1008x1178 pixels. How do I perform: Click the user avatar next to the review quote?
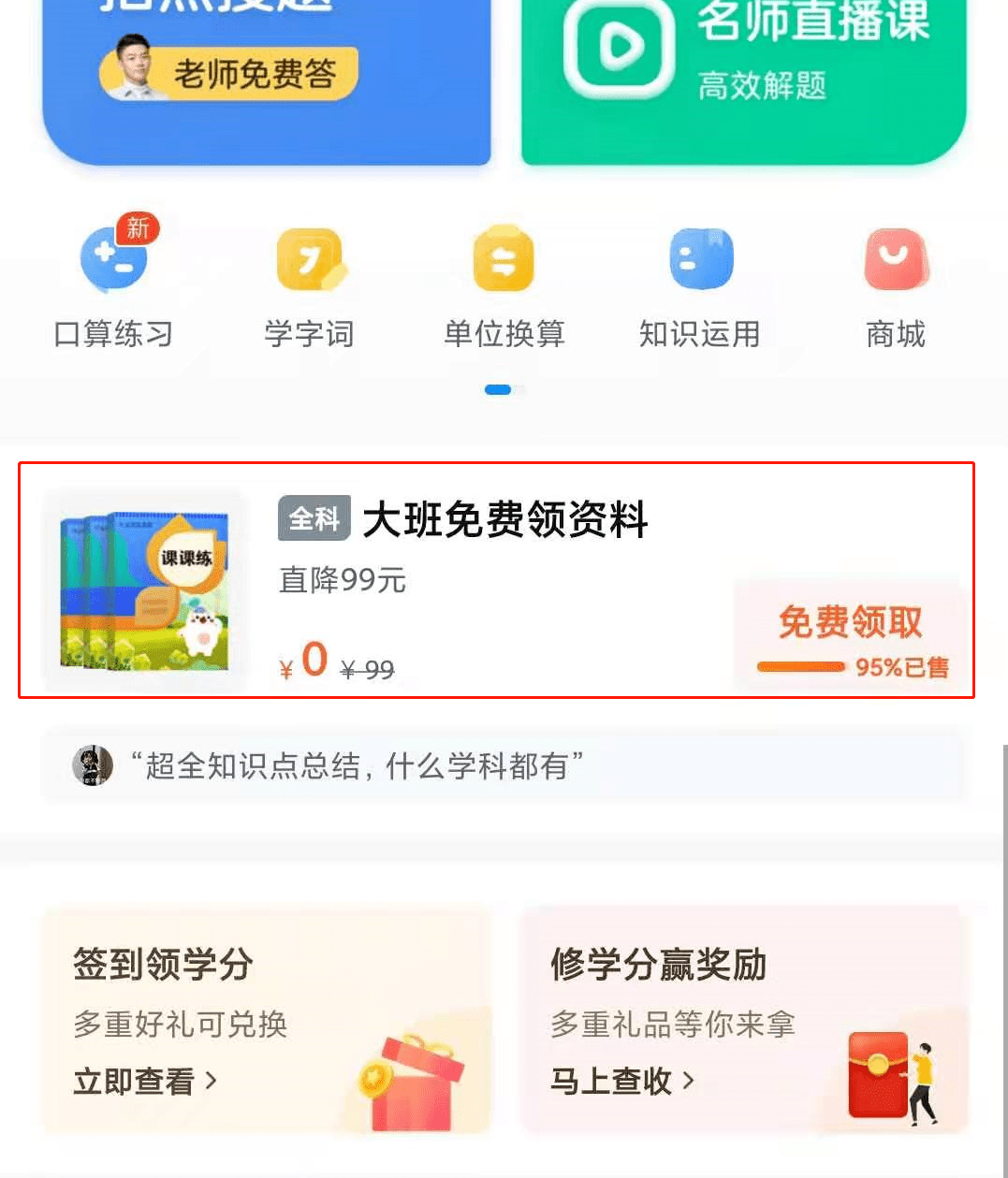pos(92,766)
